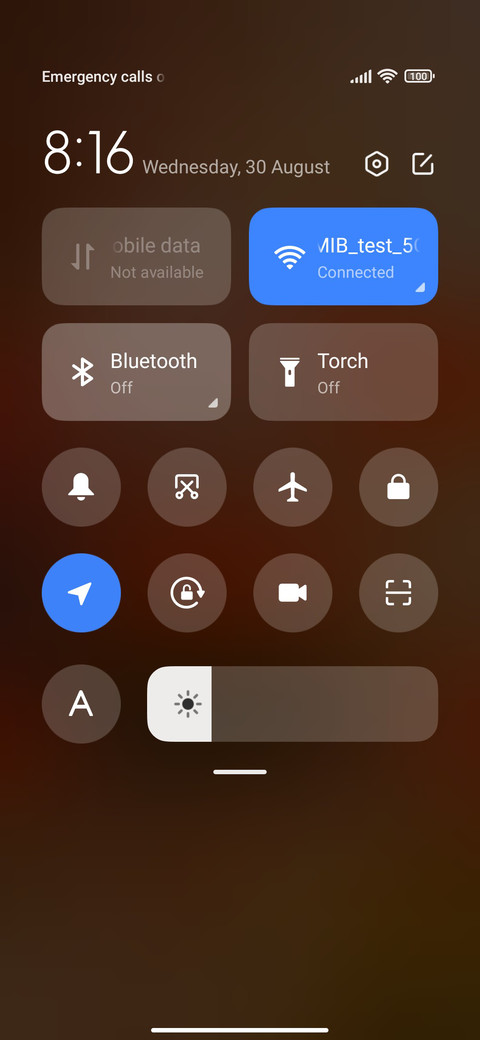The image size is (480, 1040).
Task: Toggle the Mobile data tile
Action: coord(136,256)
